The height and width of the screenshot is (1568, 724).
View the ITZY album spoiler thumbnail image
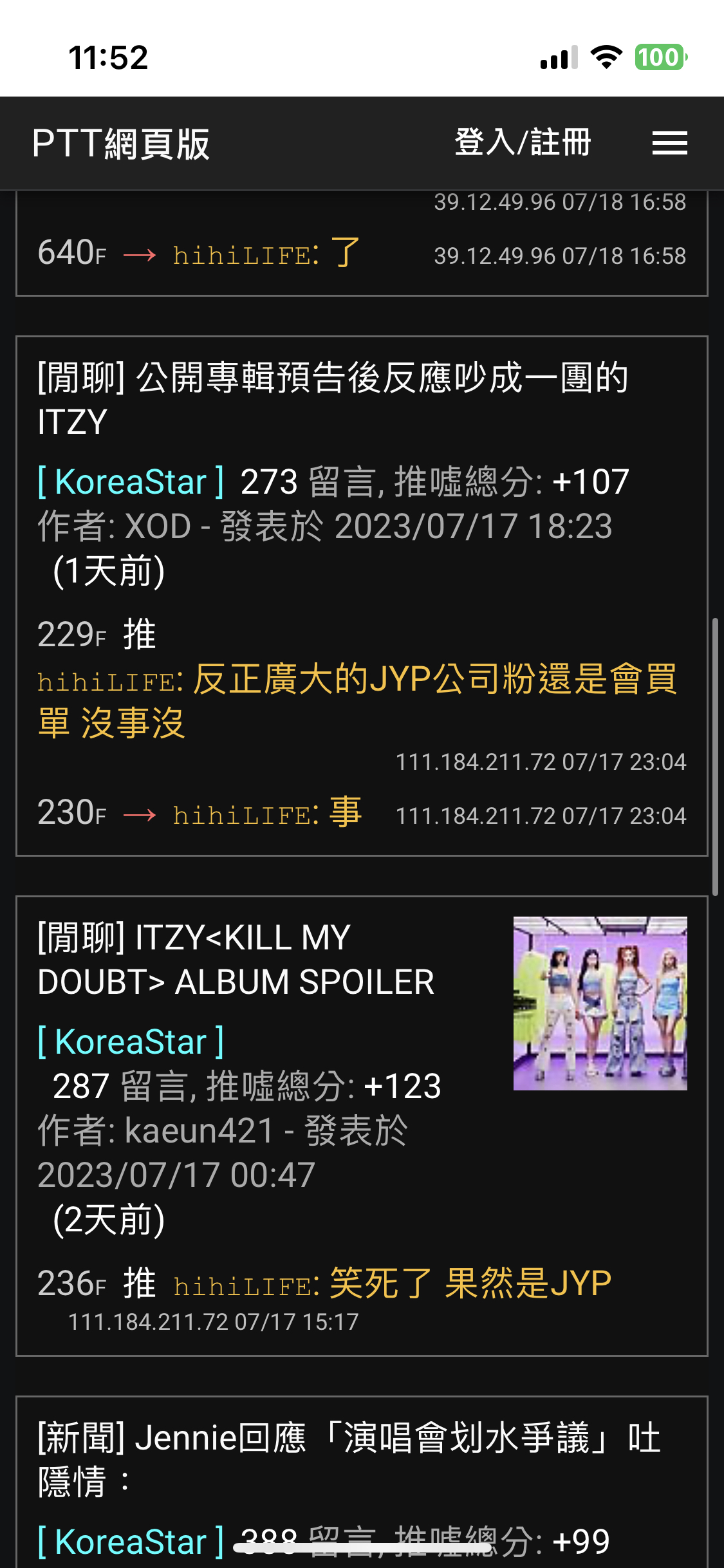click(x=600, y=1003)
